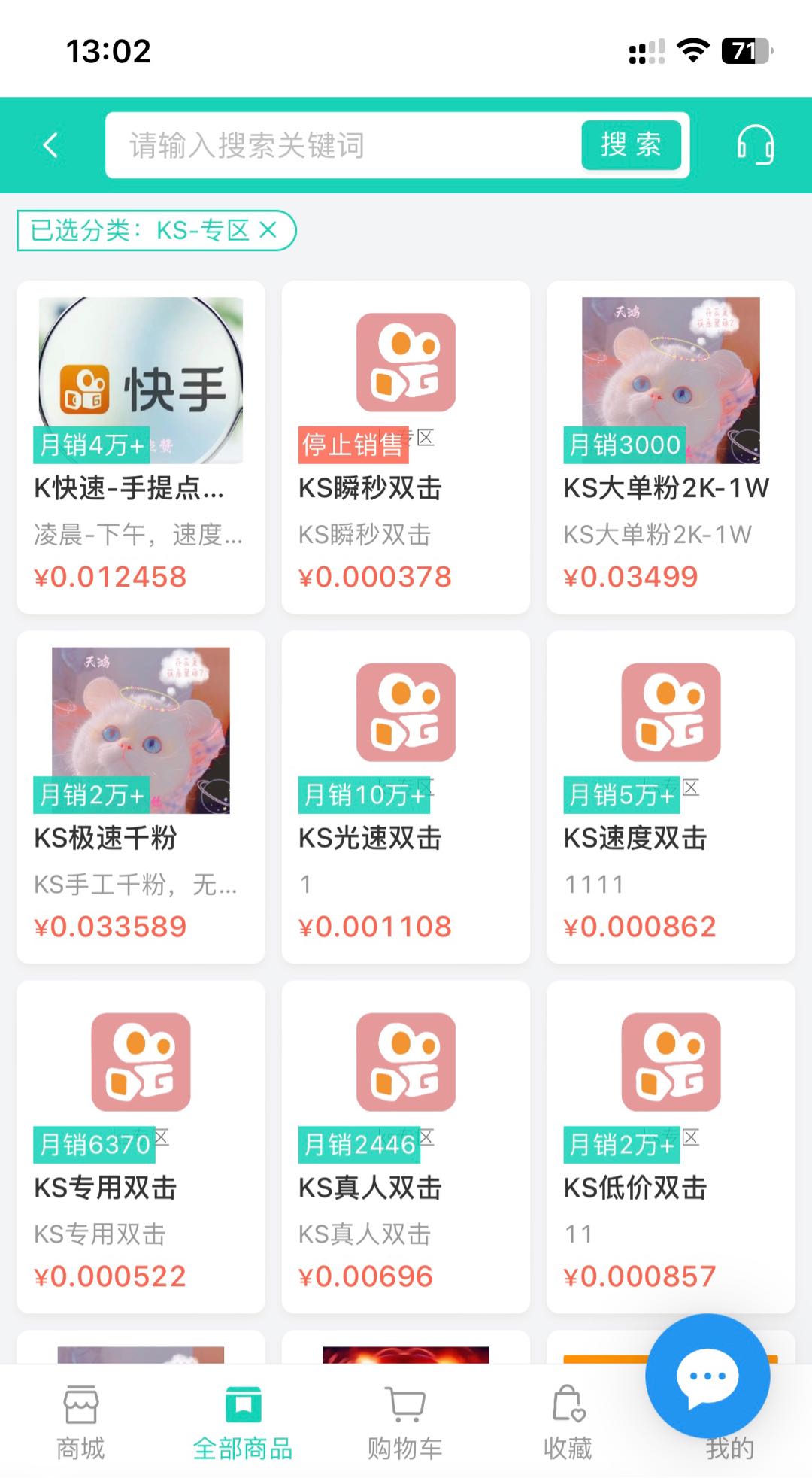
Task: Select the KS低价双击 product
Action: pyautogui.click(x=670, y=1146)
